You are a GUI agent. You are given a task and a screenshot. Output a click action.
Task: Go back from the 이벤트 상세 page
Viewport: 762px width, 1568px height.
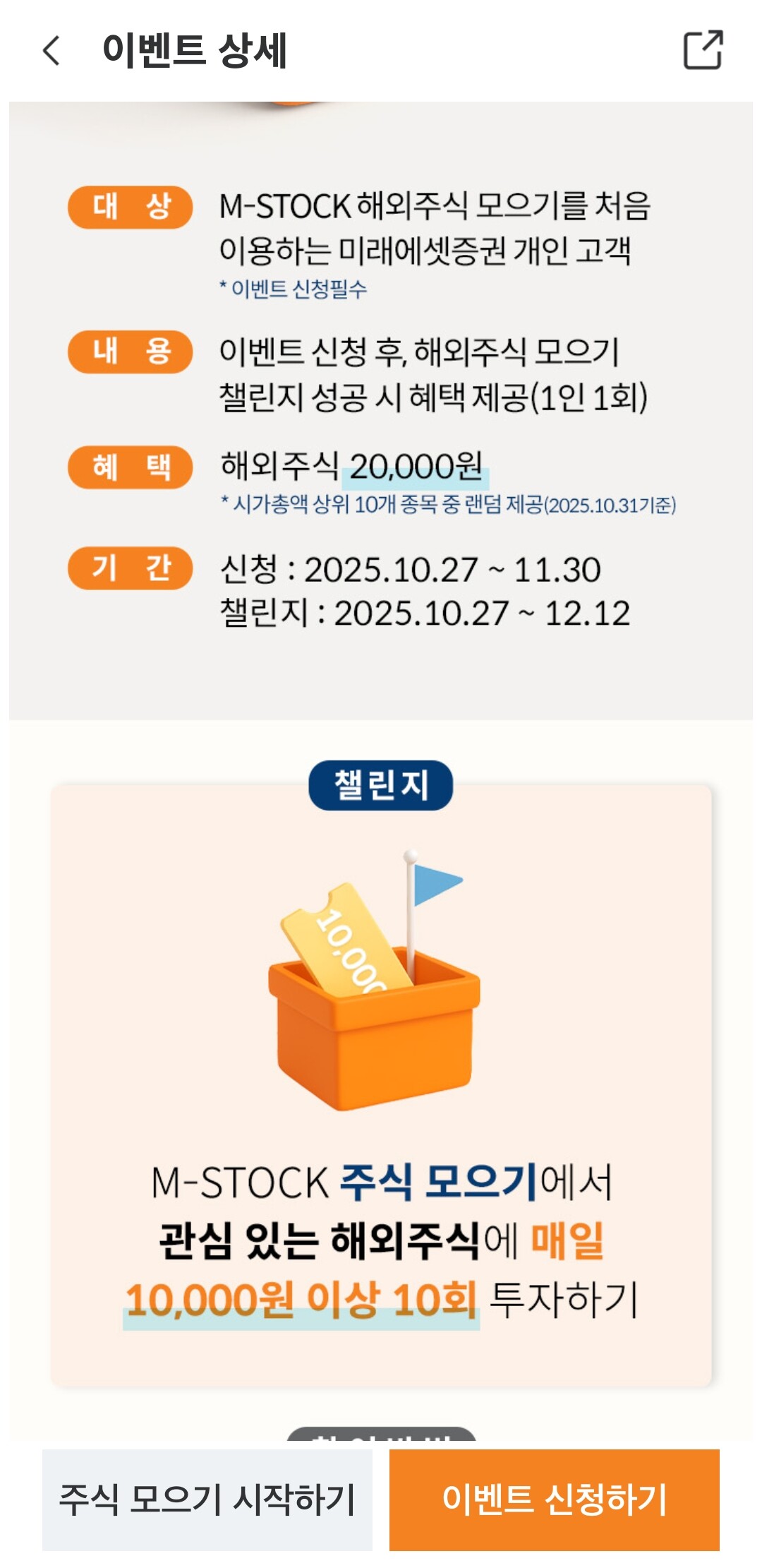(x=52, y=51)
